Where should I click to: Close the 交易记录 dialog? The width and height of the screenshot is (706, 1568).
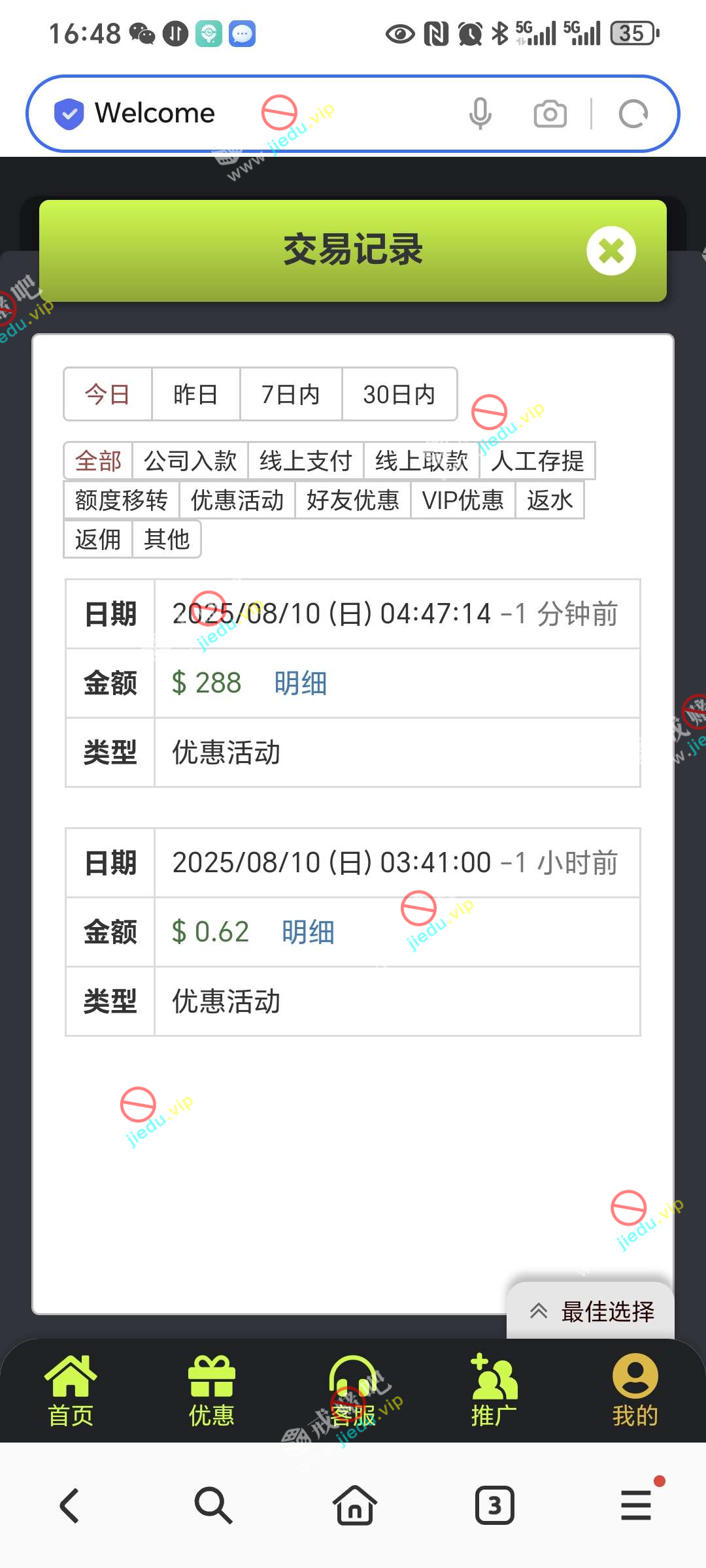click(611, 251)
